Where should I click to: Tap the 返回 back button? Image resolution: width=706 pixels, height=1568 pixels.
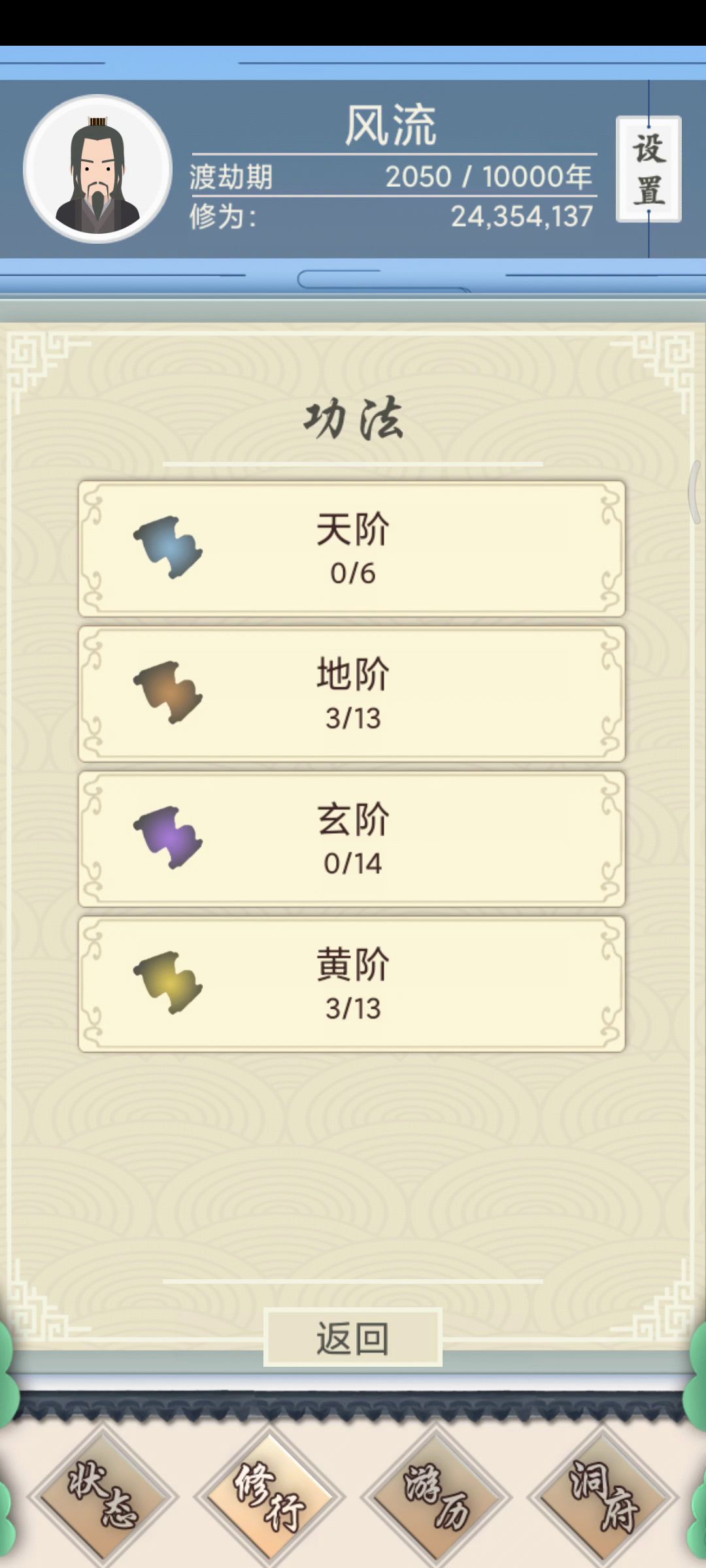point(352,1337)
